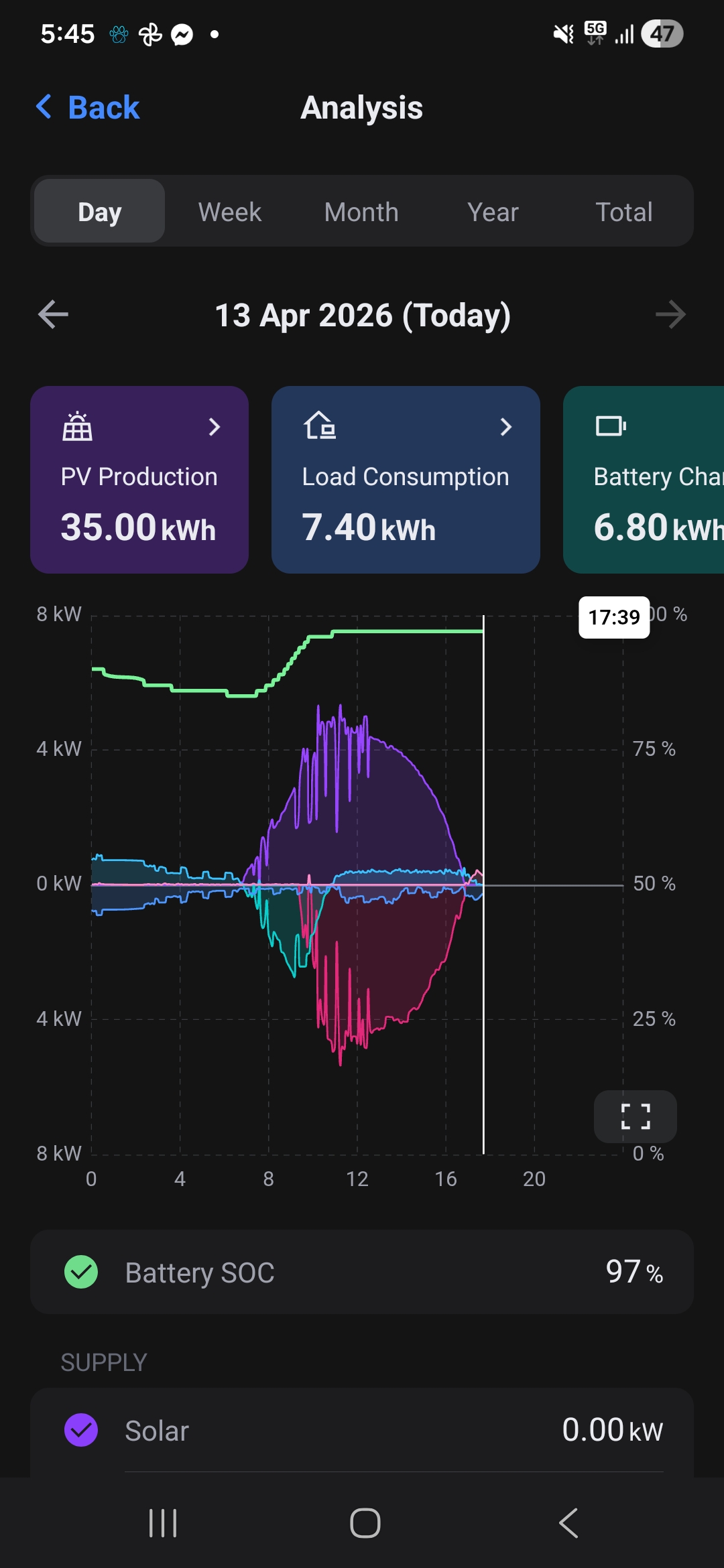The height and width of the screenshot is (1568, 724).
Task: Switch to the Year view
Action: pos(493,212)
